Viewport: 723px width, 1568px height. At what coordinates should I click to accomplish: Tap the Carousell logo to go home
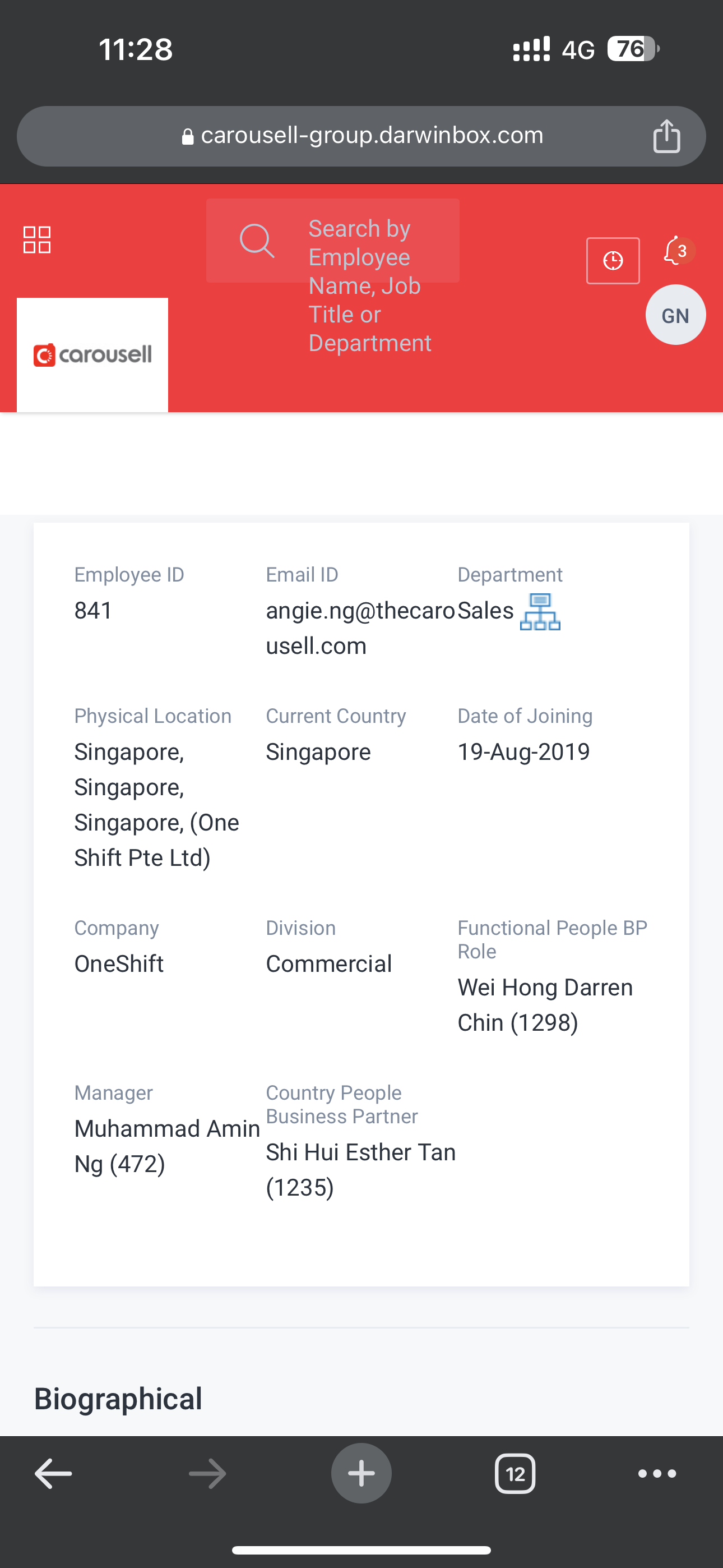92,355
